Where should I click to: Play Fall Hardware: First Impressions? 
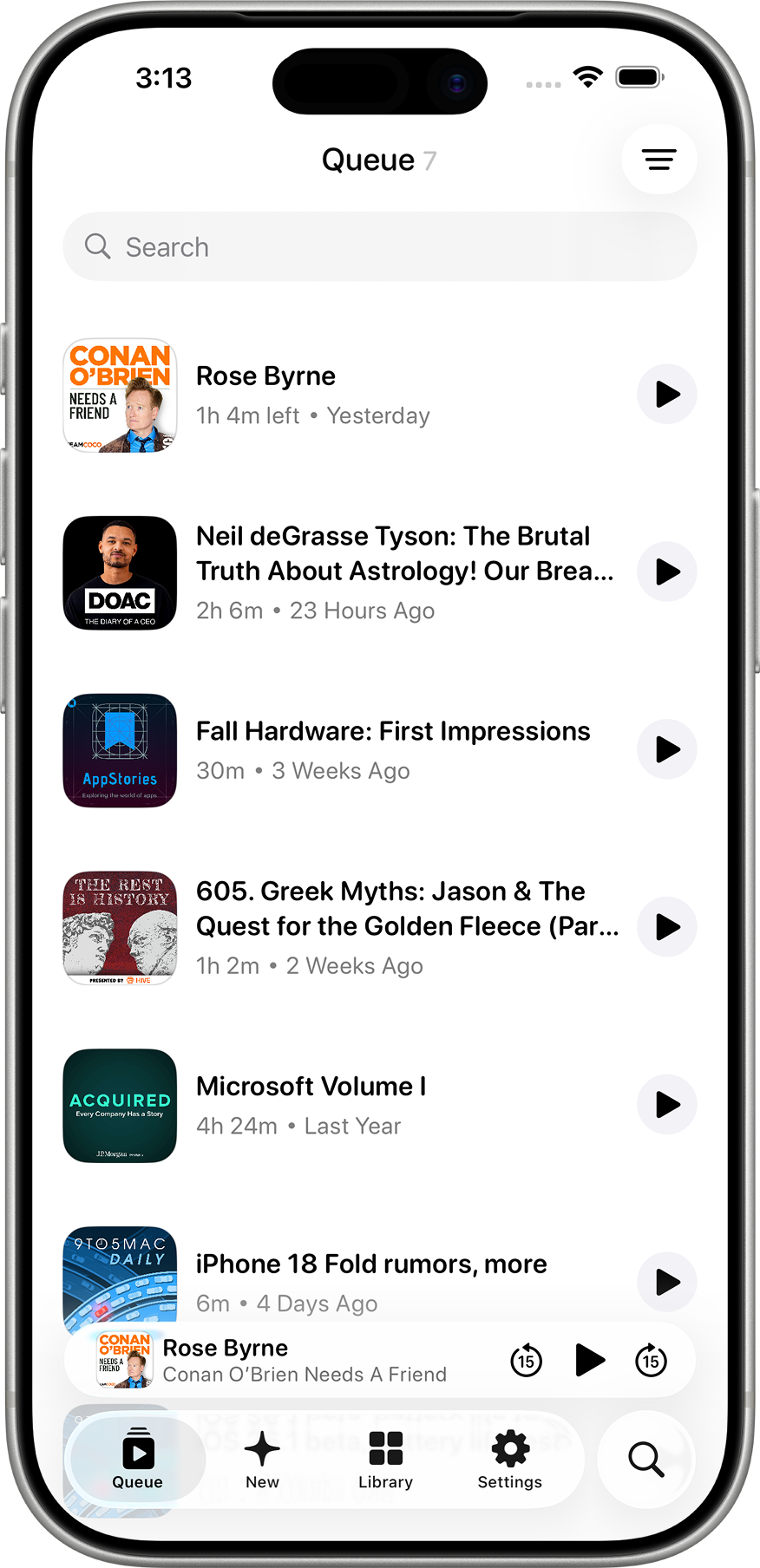pos(666,749)
